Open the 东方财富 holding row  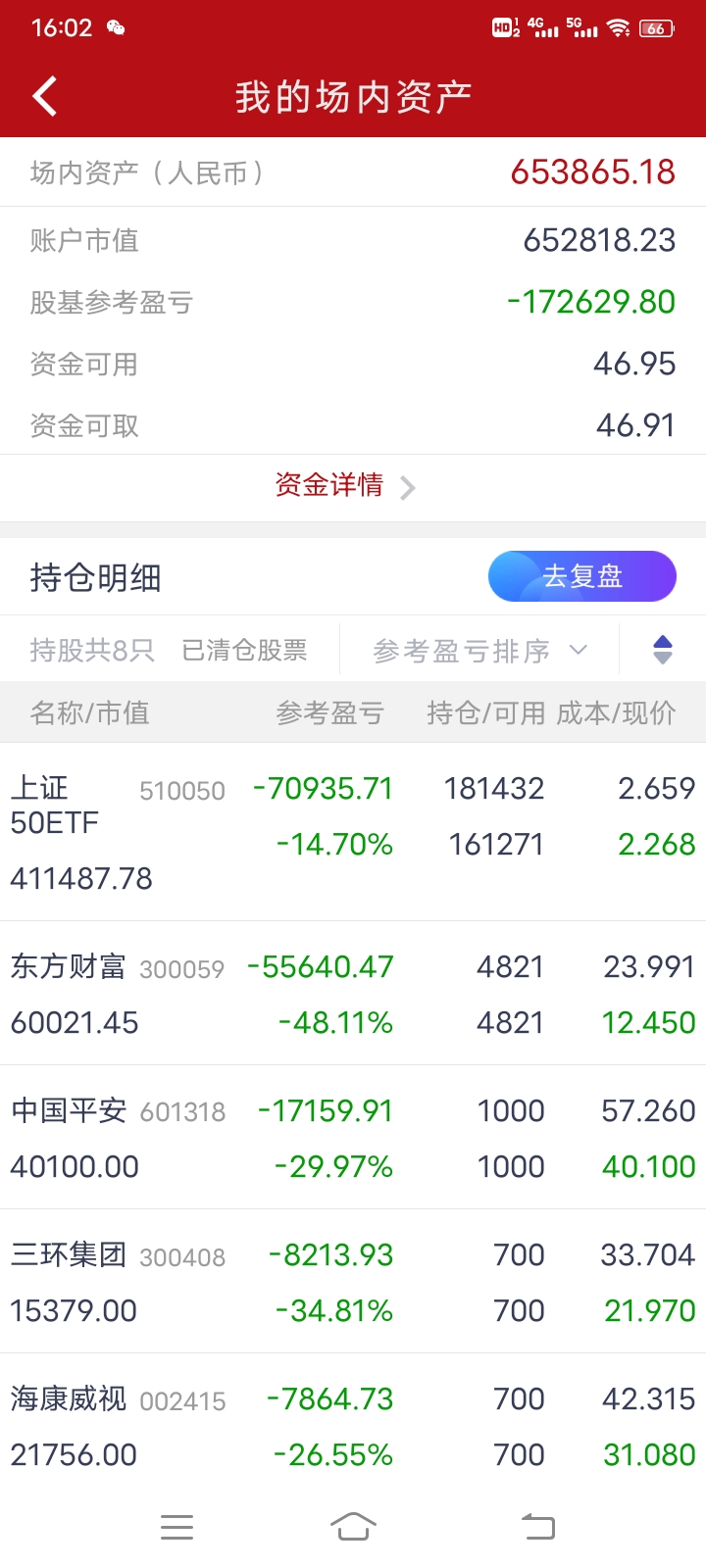(353, 994)
